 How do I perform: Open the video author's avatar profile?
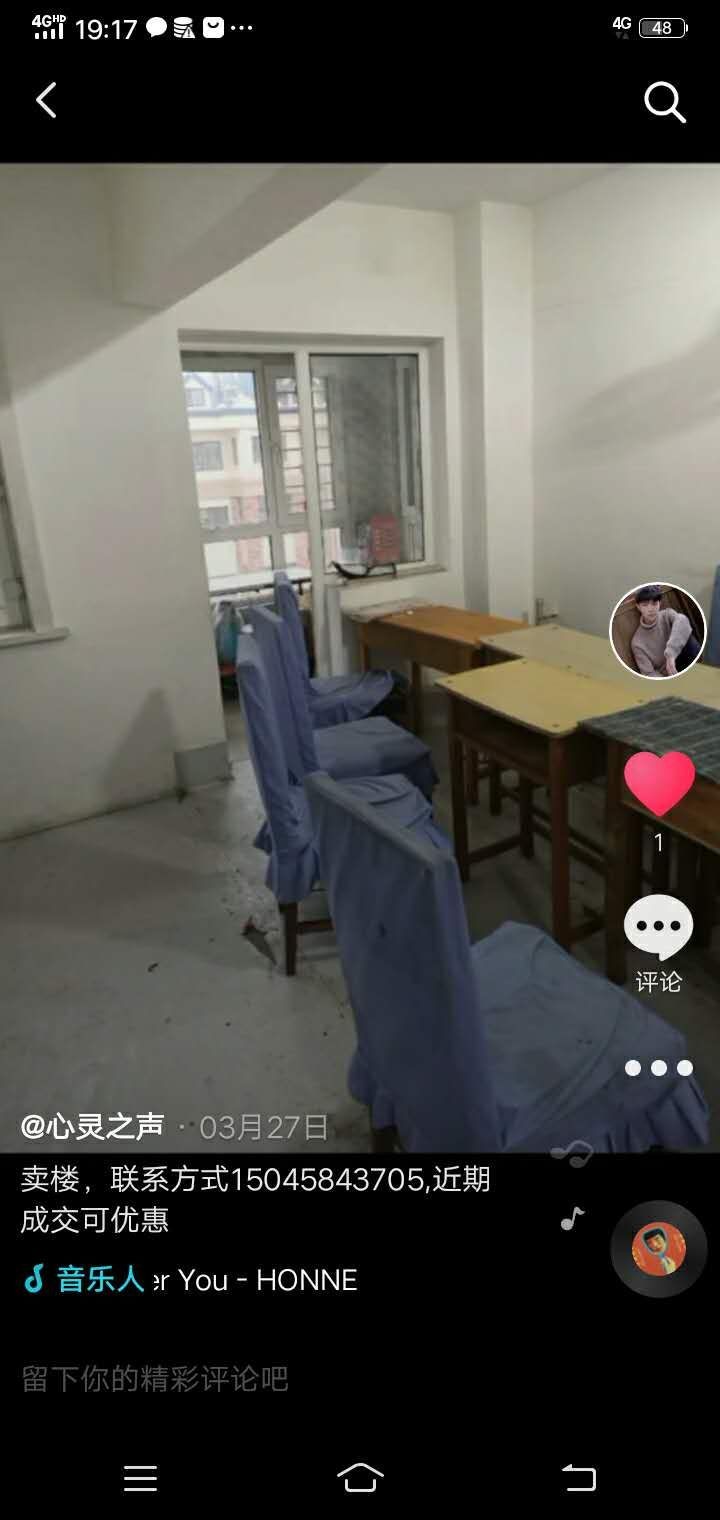pyautogui.click(x=658, y=631)
